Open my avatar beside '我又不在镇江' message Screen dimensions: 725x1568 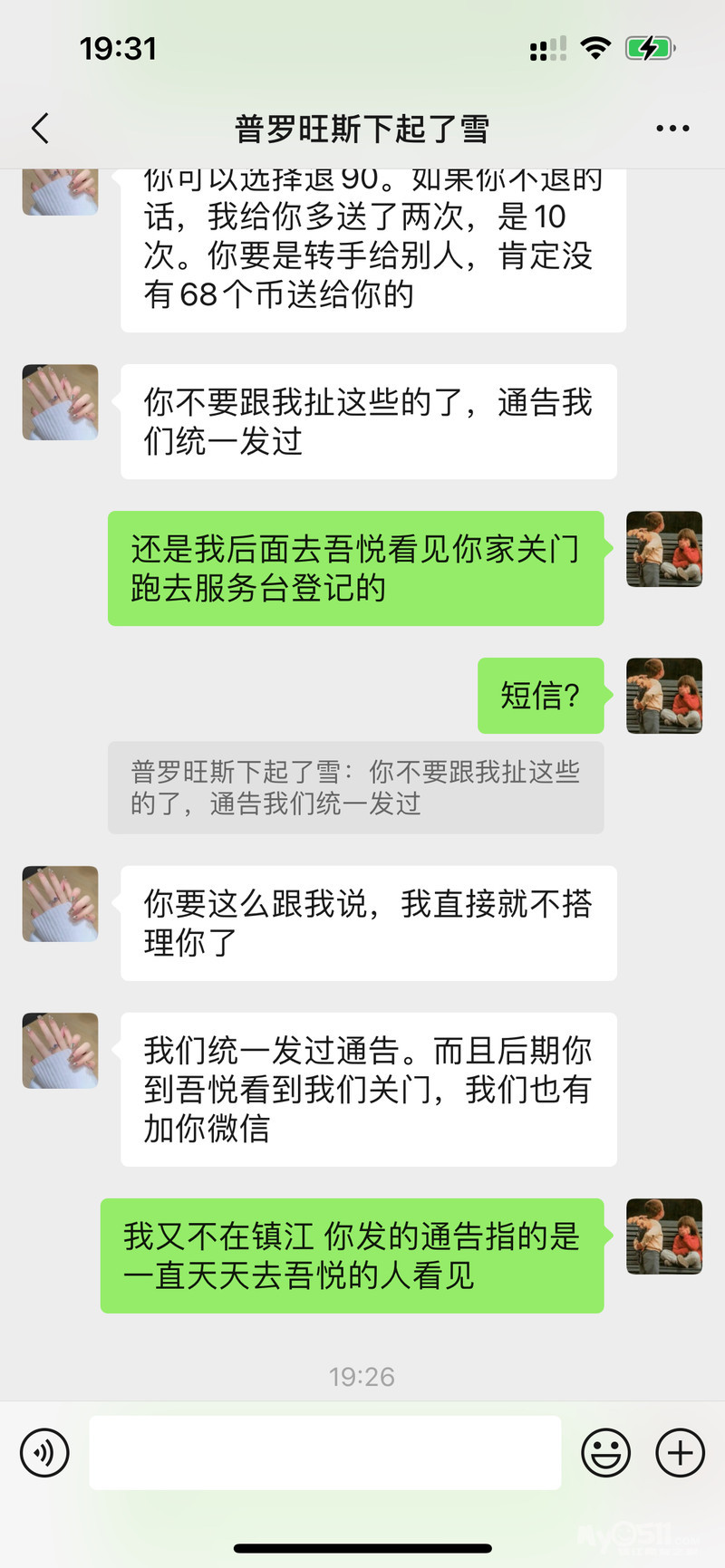664,1236
